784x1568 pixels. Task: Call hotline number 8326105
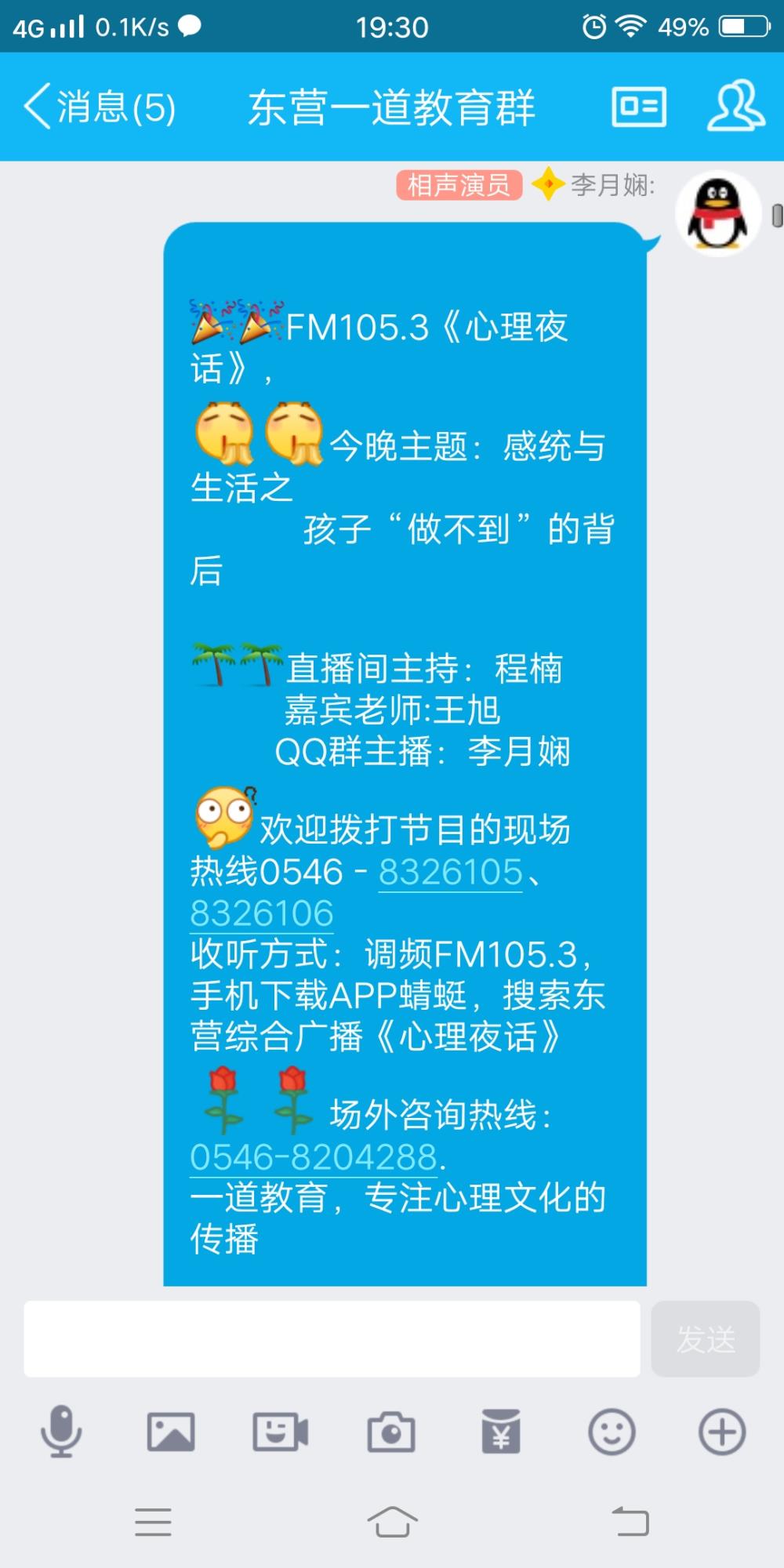(451, 873)
